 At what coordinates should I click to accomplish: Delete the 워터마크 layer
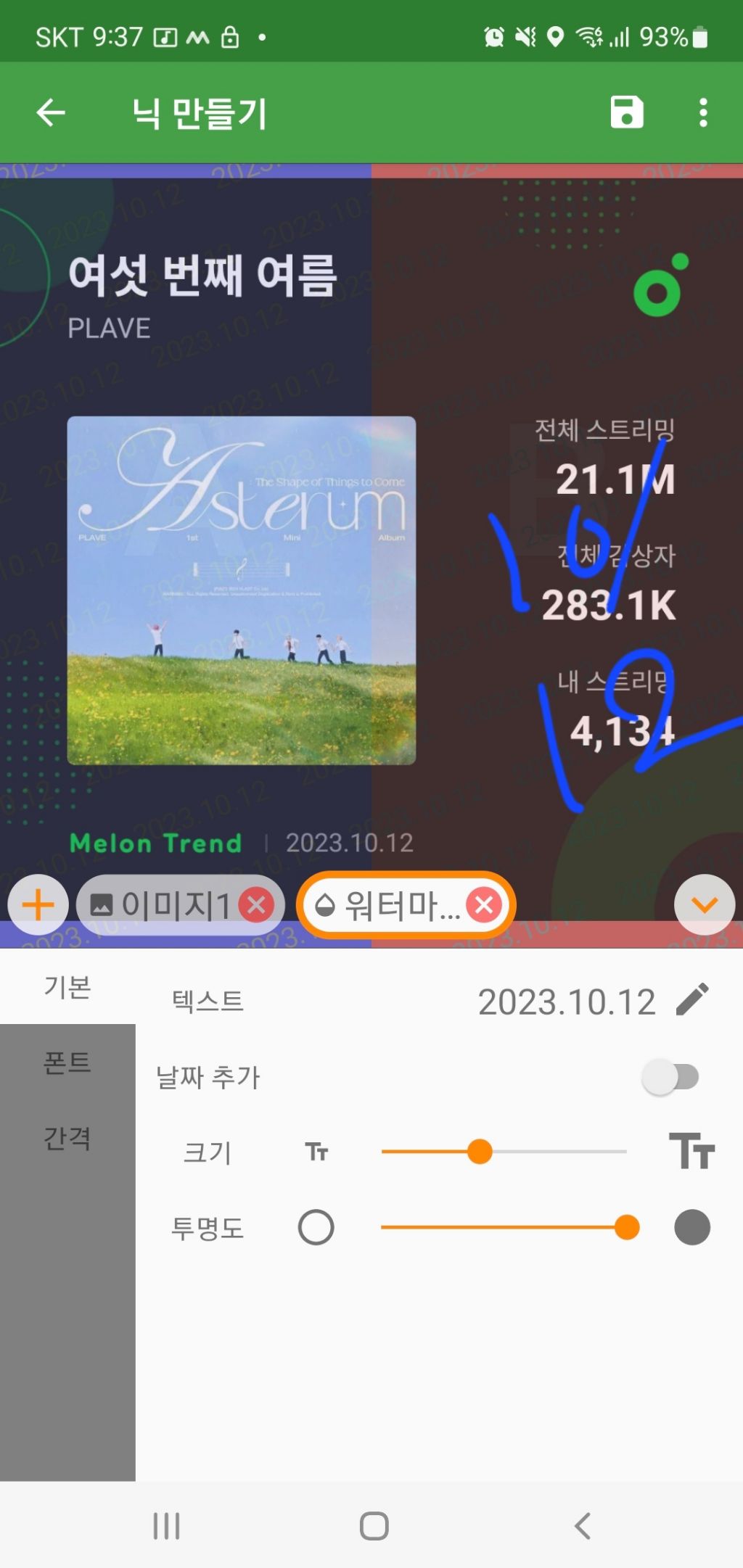[x=484, y=904]
